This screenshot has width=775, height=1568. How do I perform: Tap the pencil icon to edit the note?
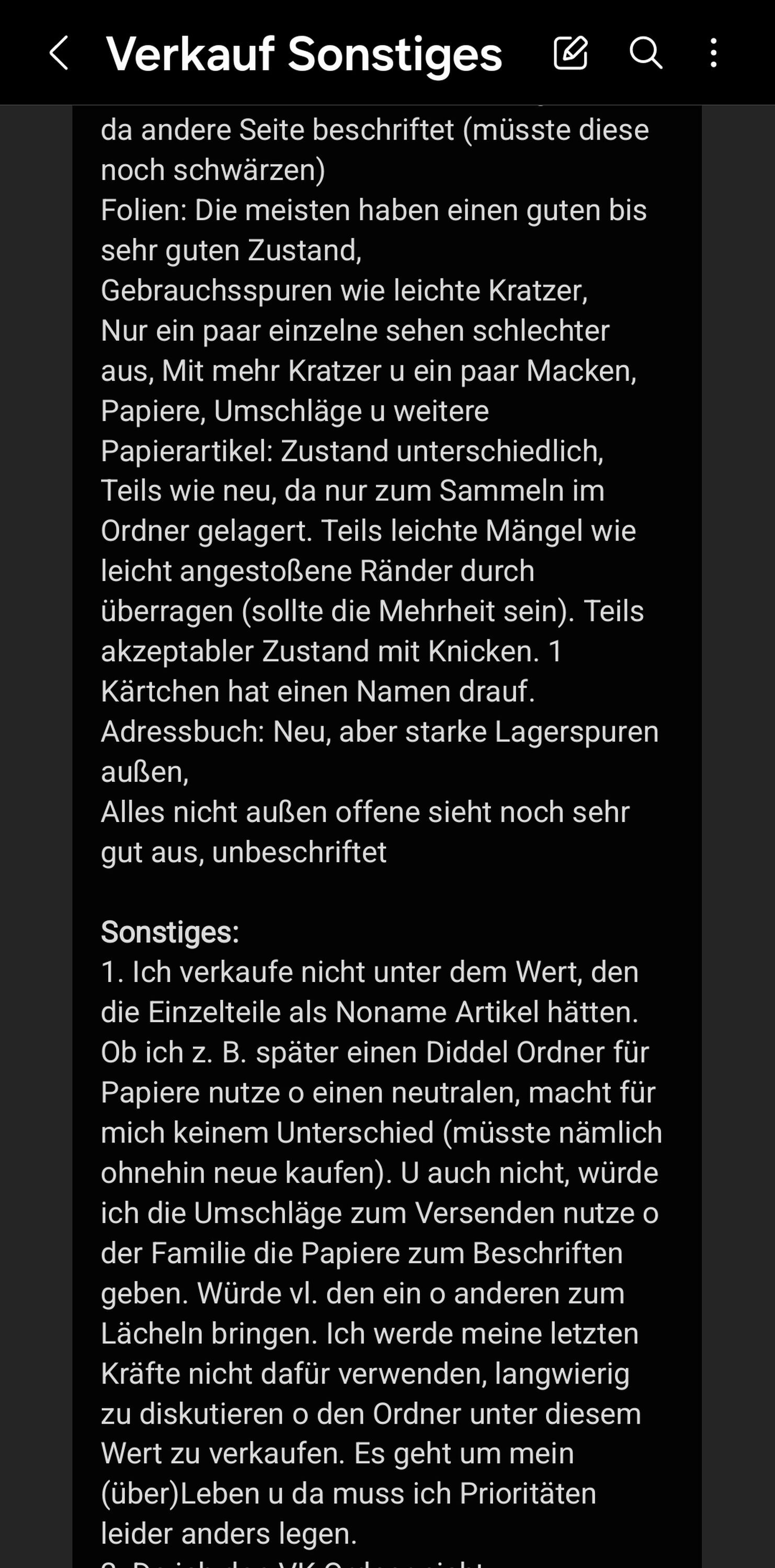(x=571, y=52)
